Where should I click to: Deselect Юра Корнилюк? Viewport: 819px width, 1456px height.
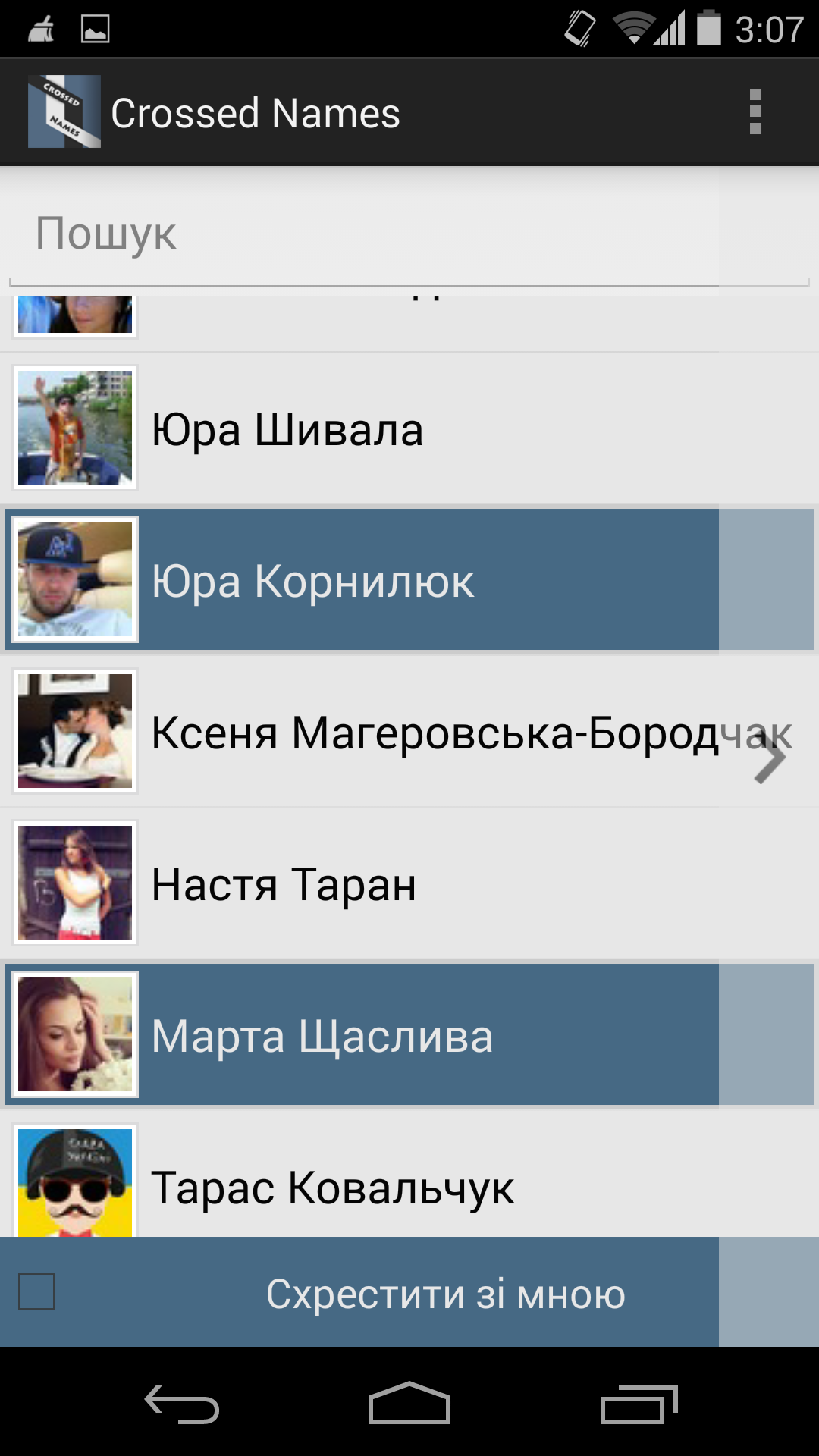(x=409, y=580)
